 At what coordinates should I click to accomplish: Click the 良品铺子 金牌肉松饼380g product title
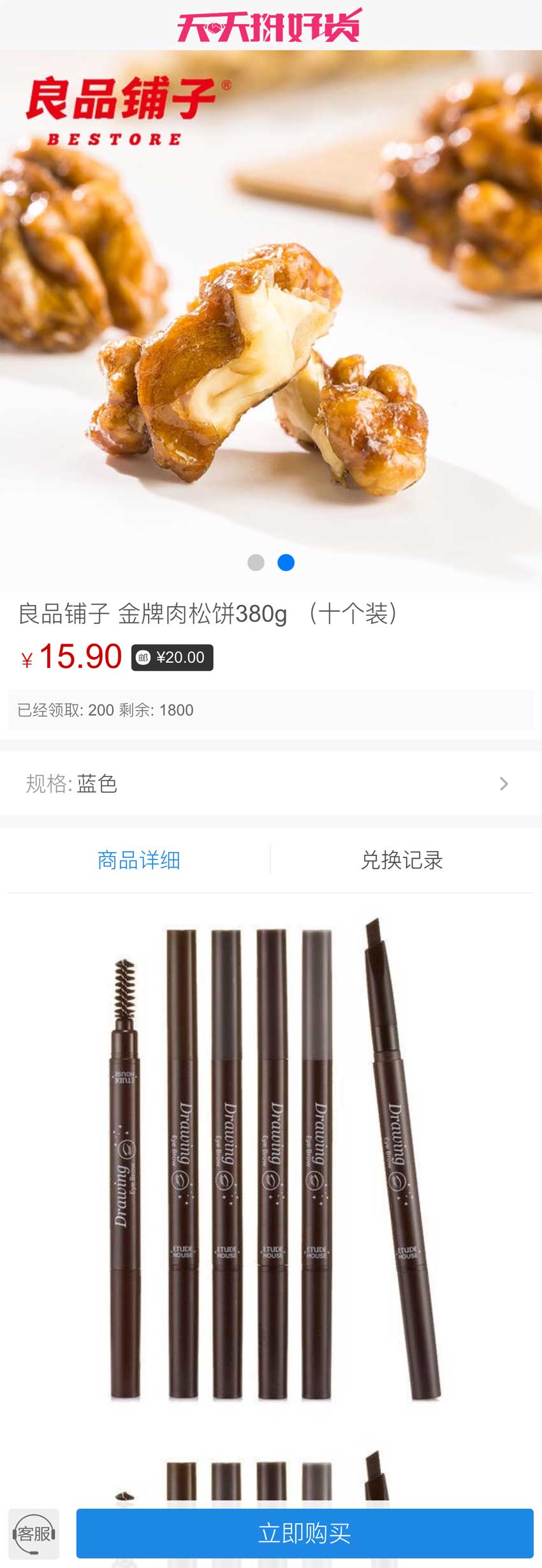point(210,614)
